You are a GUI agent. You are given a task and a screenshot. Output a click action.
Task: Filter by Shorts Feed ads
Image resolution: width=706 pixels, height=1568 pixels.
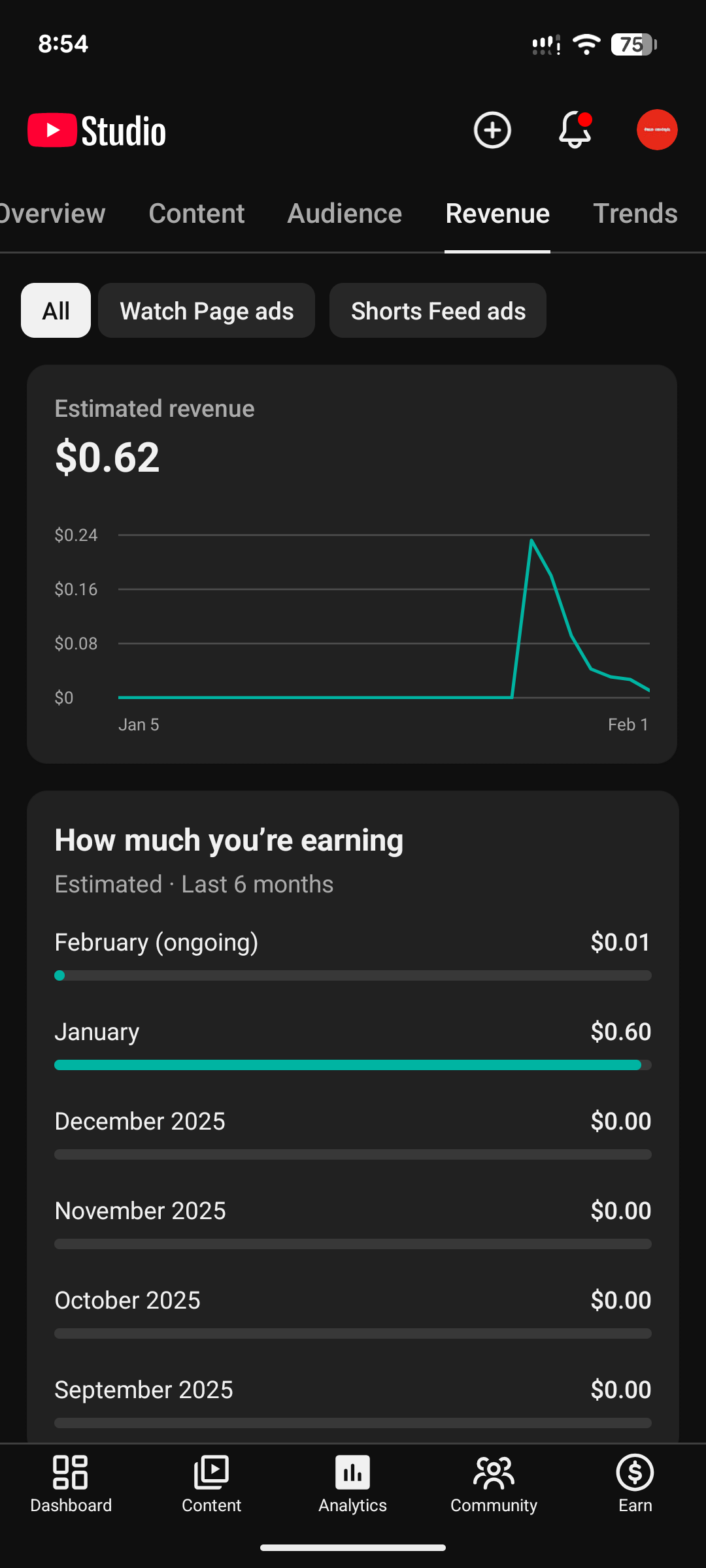pos(438,311)
